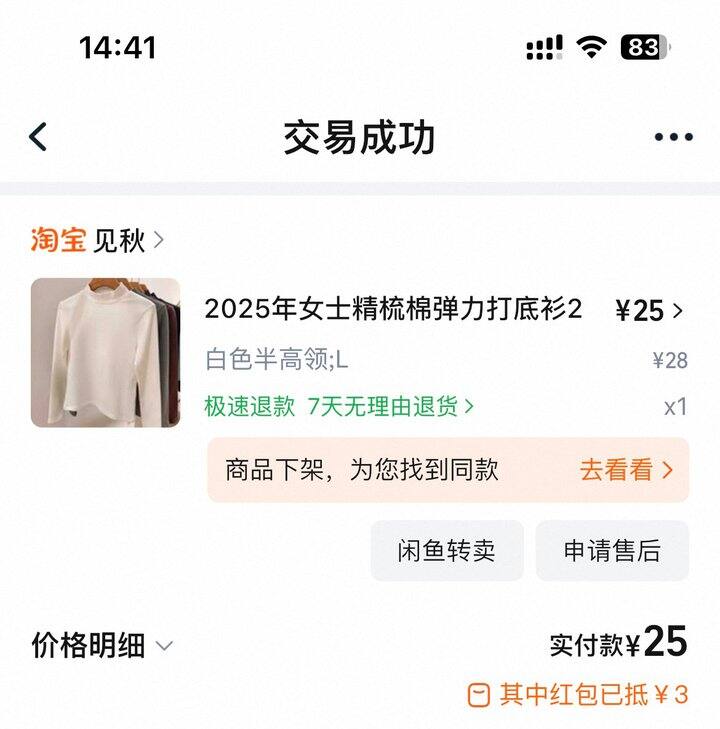Expand product details with arrow next to ¥25
The image size is (720, 729).
click(676, 312)
